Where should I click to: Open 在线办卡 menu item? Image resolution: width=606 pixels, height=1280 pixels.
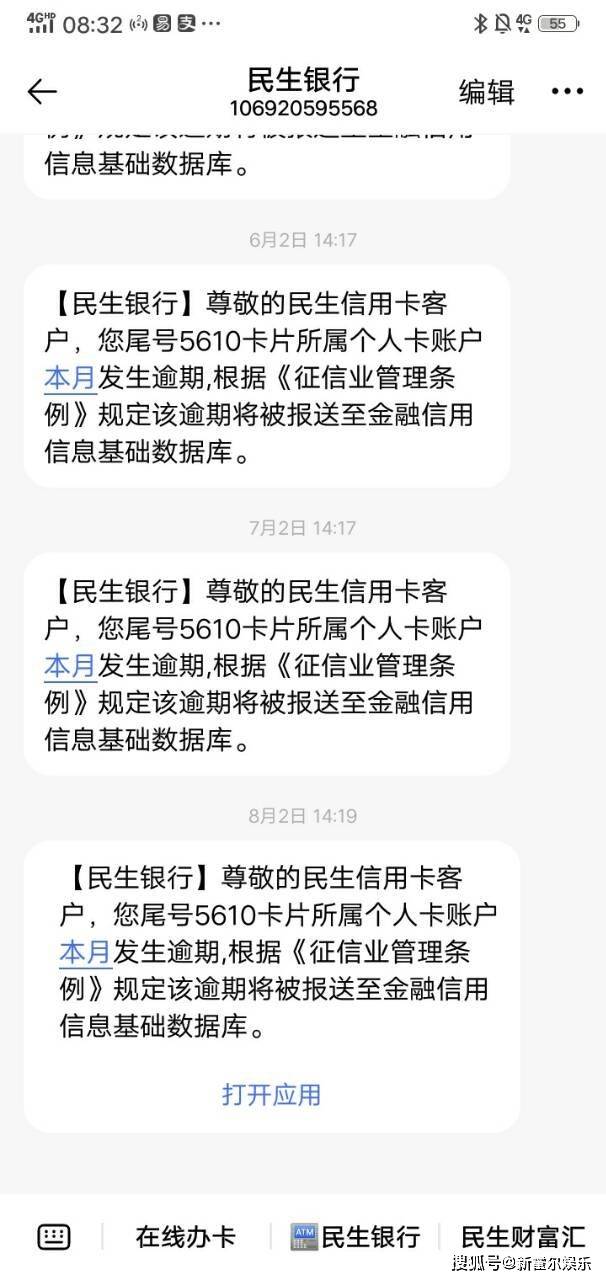186,1237
